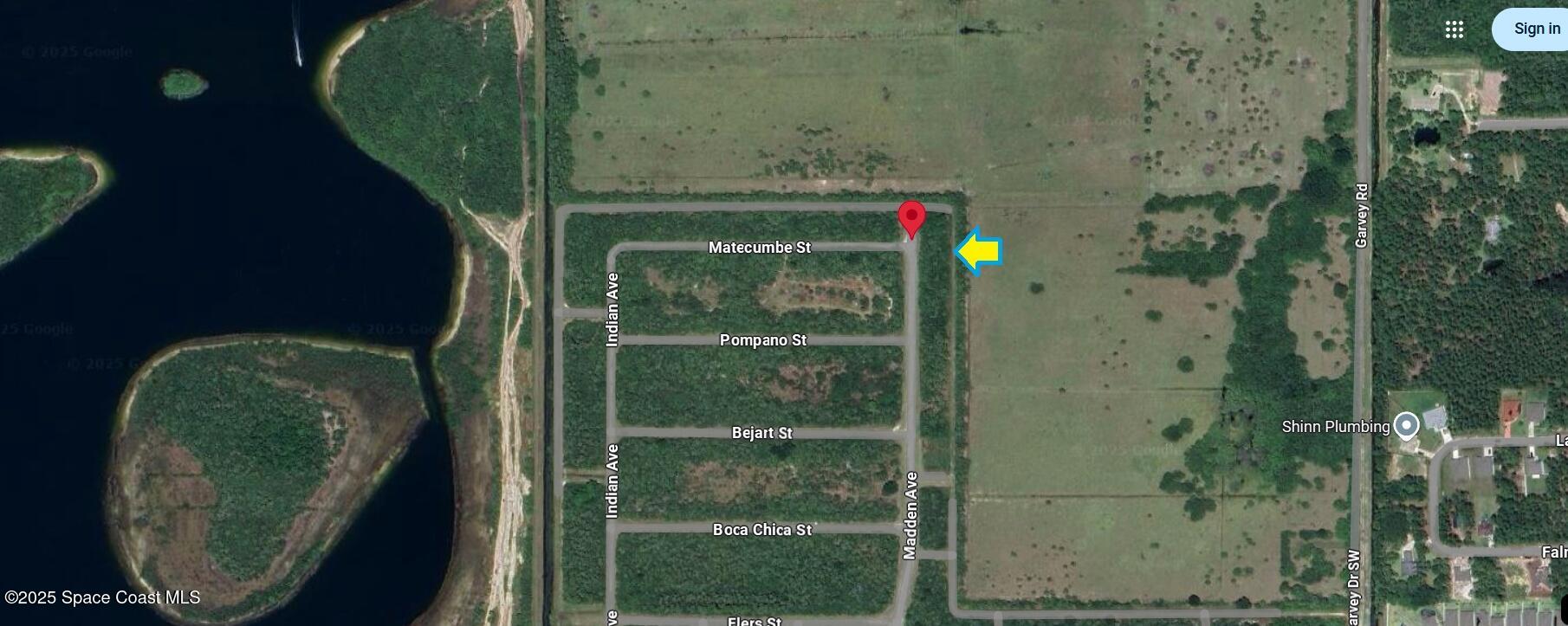The image size is (1568, 626).
Task: Open the Google apps grid
Action: point(1455,29)
